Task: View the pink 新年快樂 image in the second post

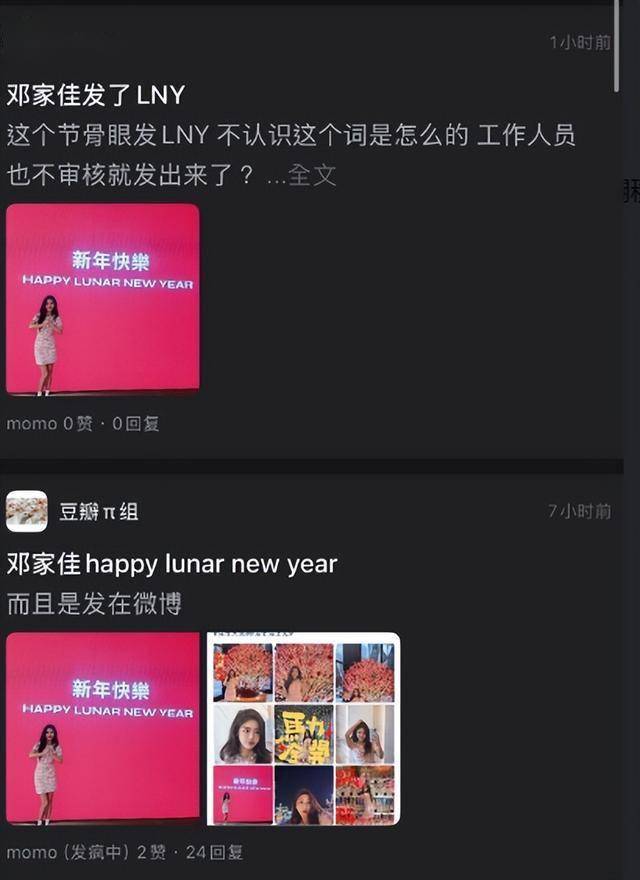Action: (103, 728)
